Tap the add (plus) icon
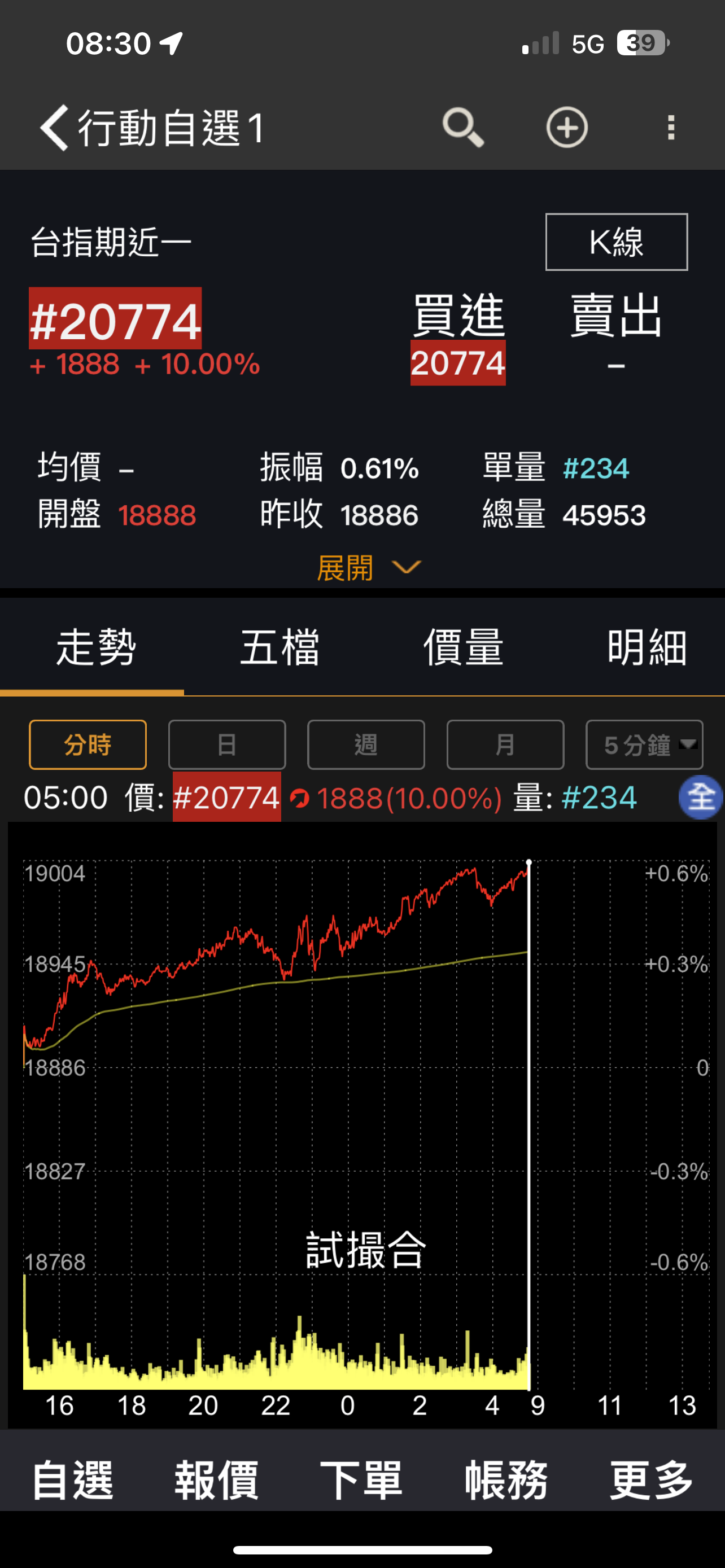Screen dimensions: 725x1568 [567, 127]
